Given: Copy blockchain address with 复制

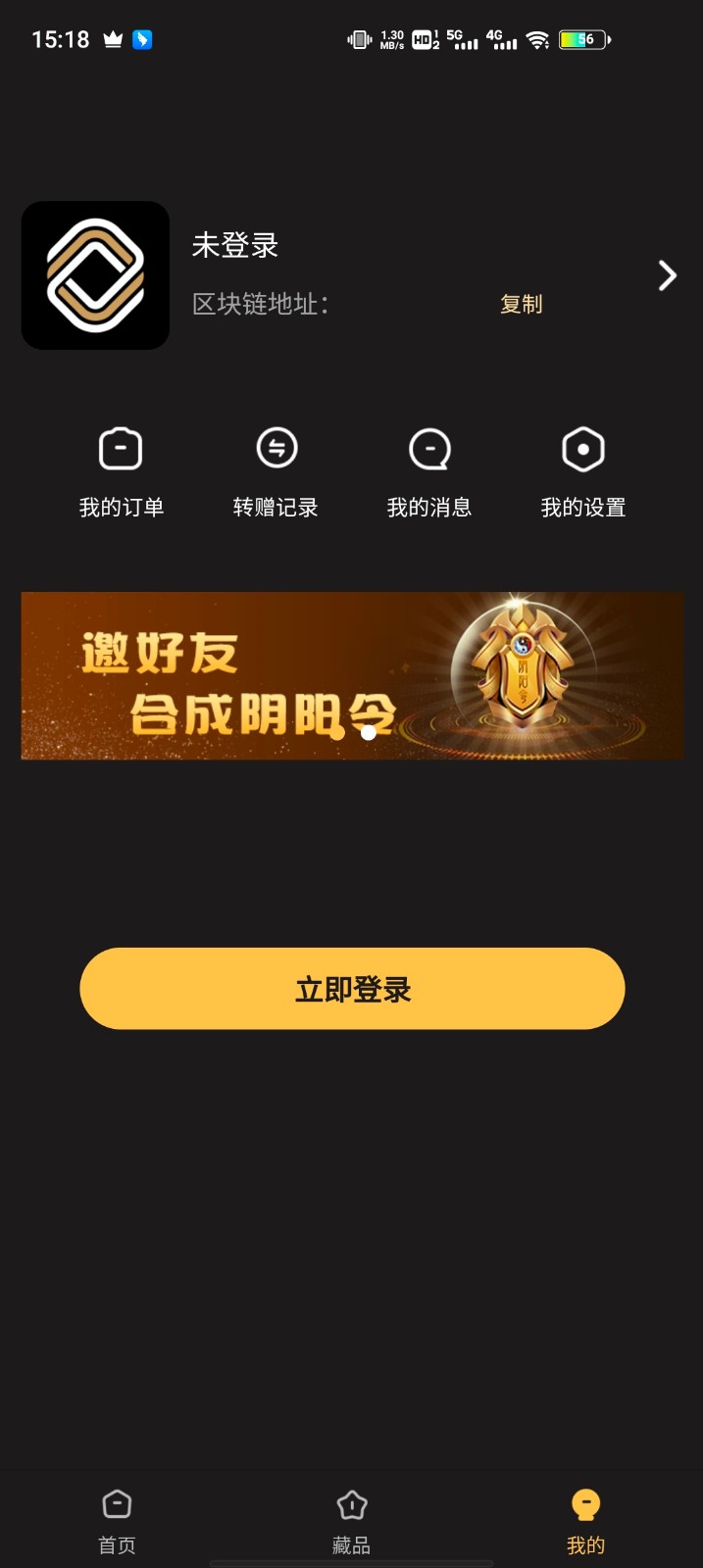Looking at the screenshot, I should point(521,304).
